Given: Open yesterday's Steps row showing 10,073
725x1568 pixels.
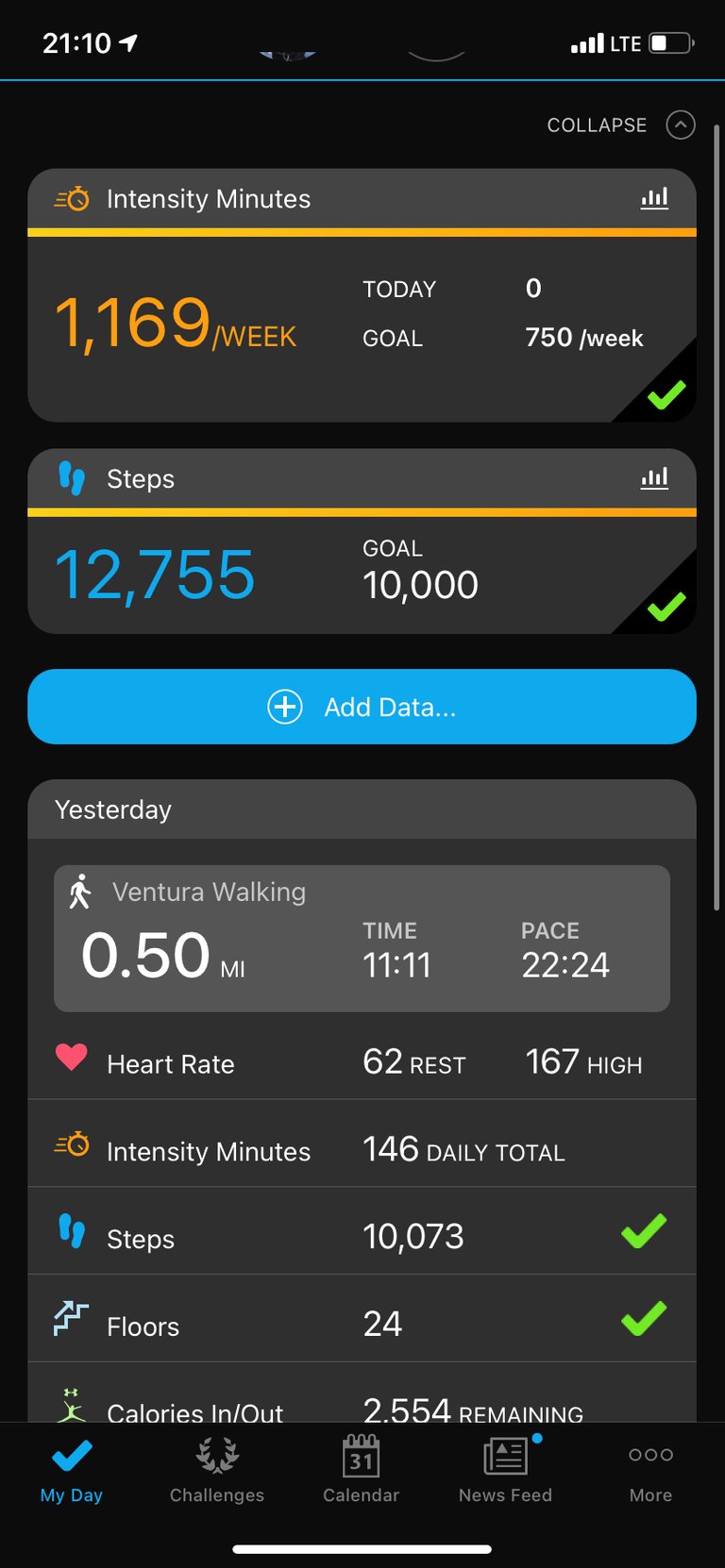Looking at the screenshot, I should coord(362,1236).
